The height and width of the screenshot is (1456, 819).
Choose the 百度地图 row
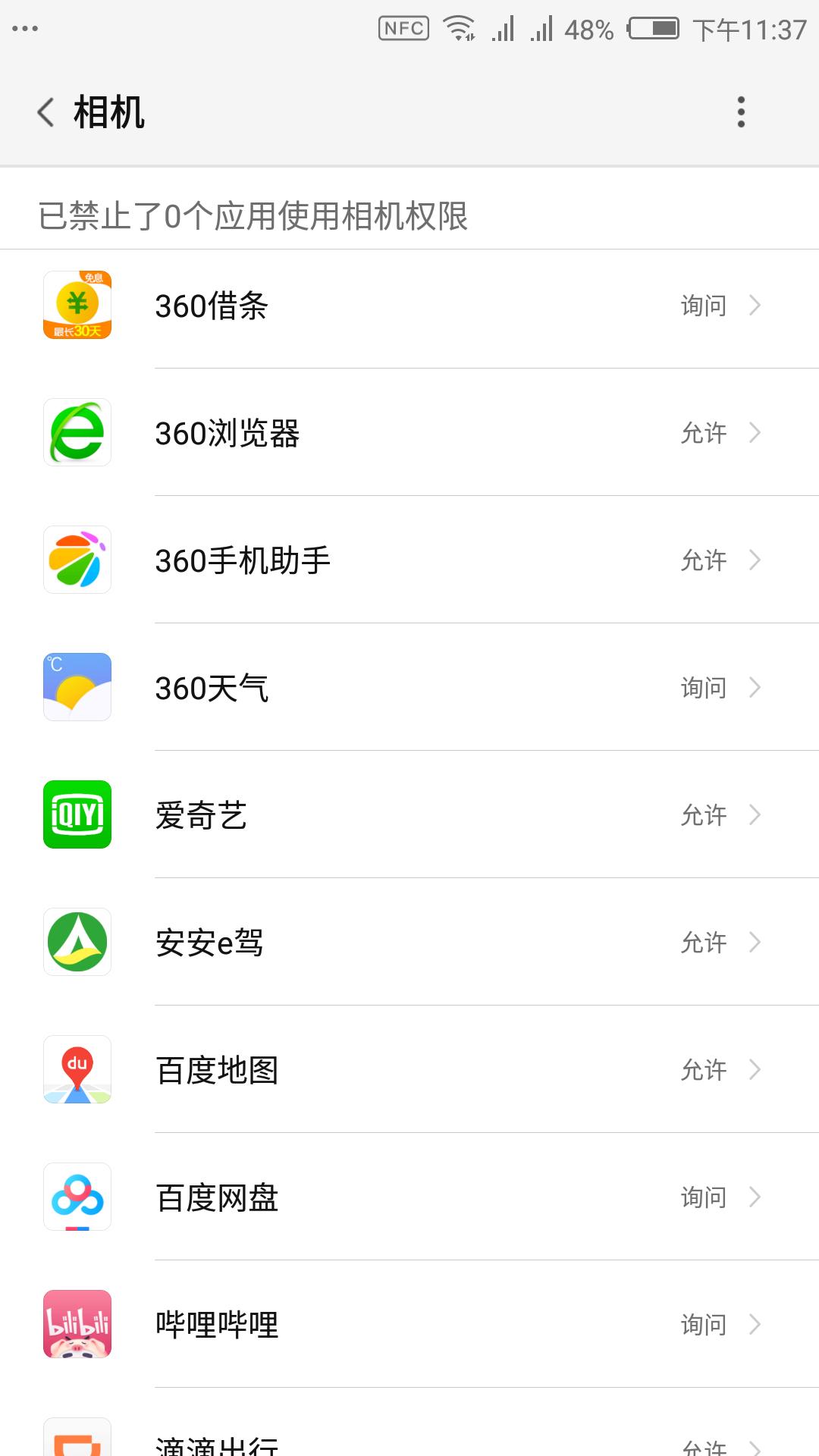409,1070
